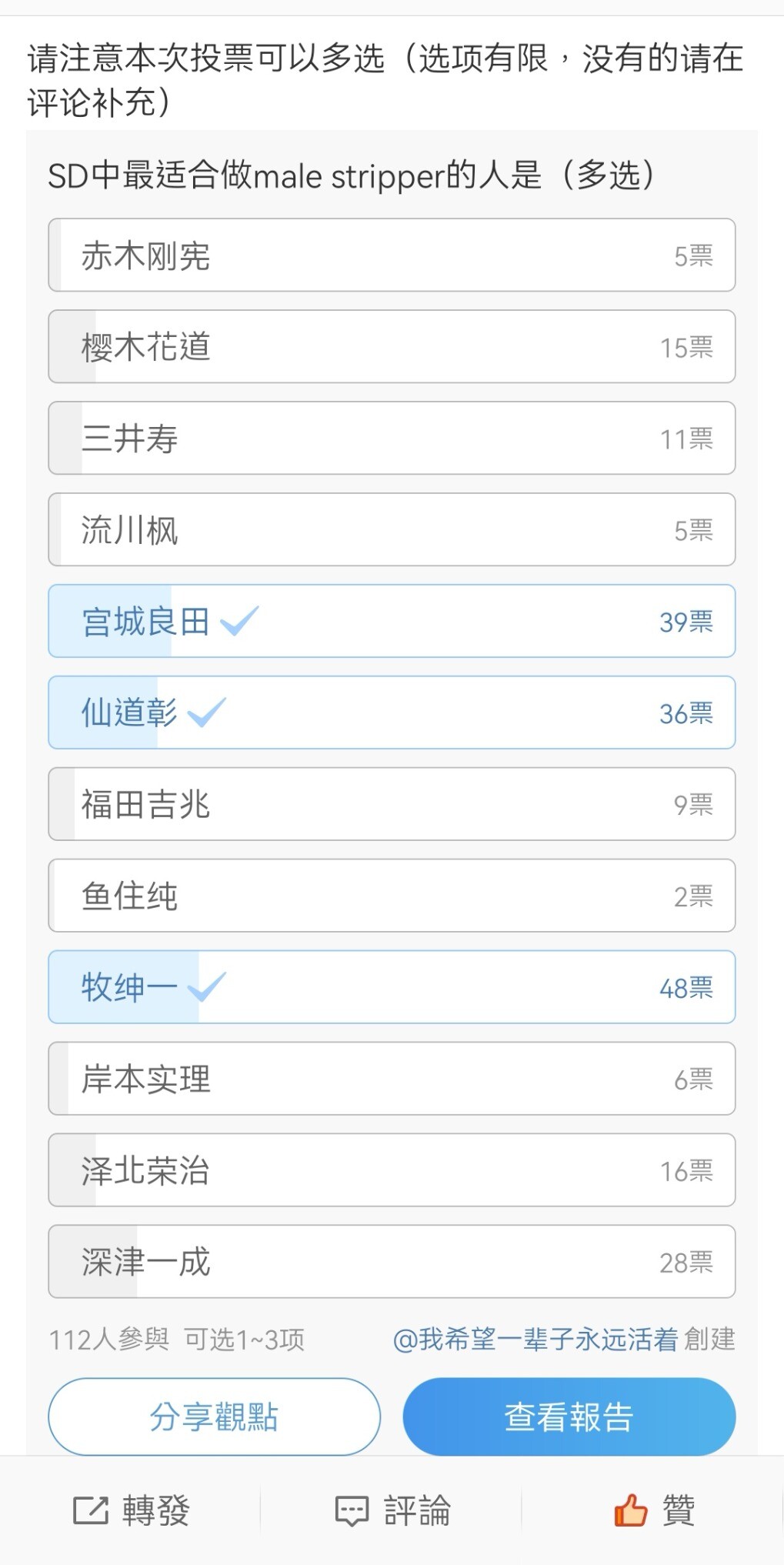Pick 流川枫 in the poll
Viewport: 784px width, 1565px height.
click(392, 529)
